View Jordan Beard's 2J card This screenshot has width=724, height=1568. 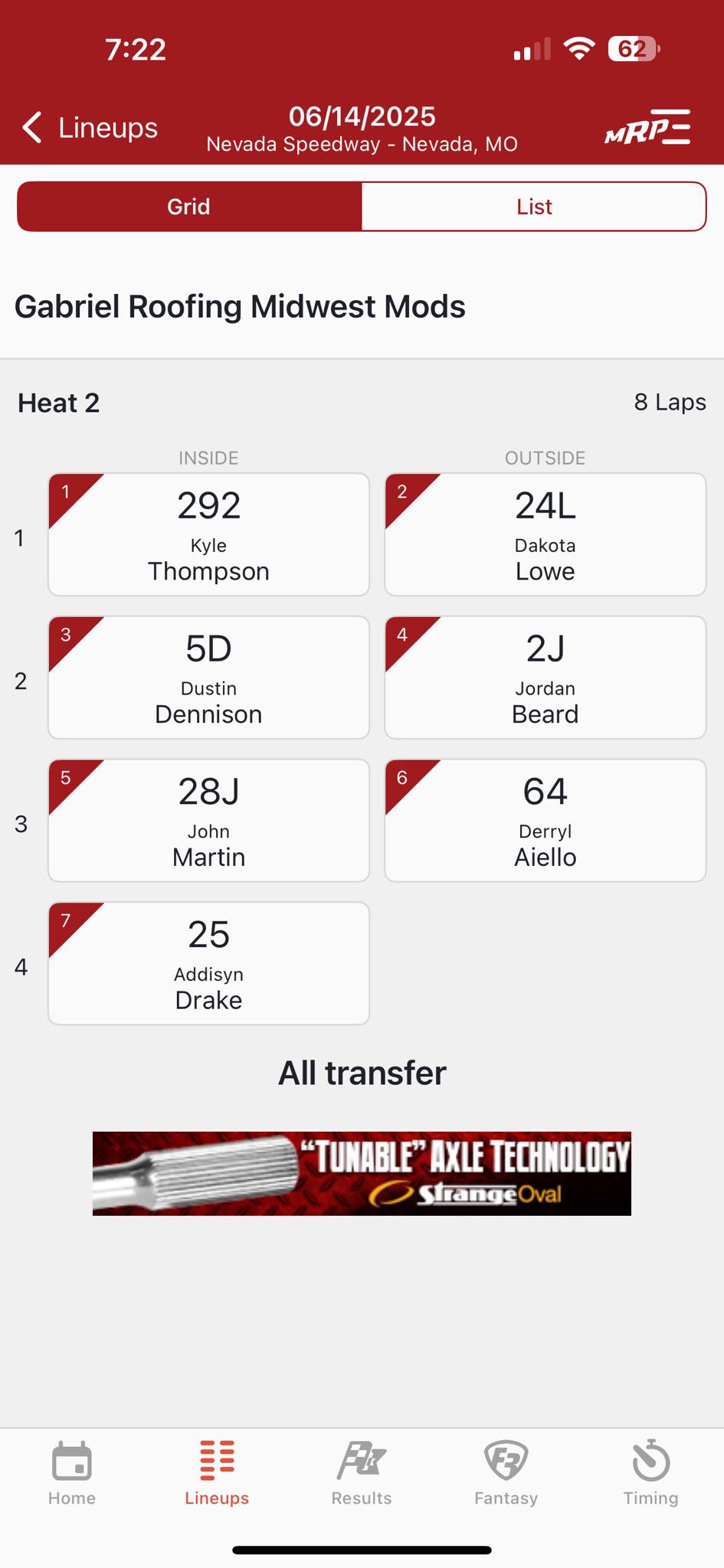click(x=545, y=678)
